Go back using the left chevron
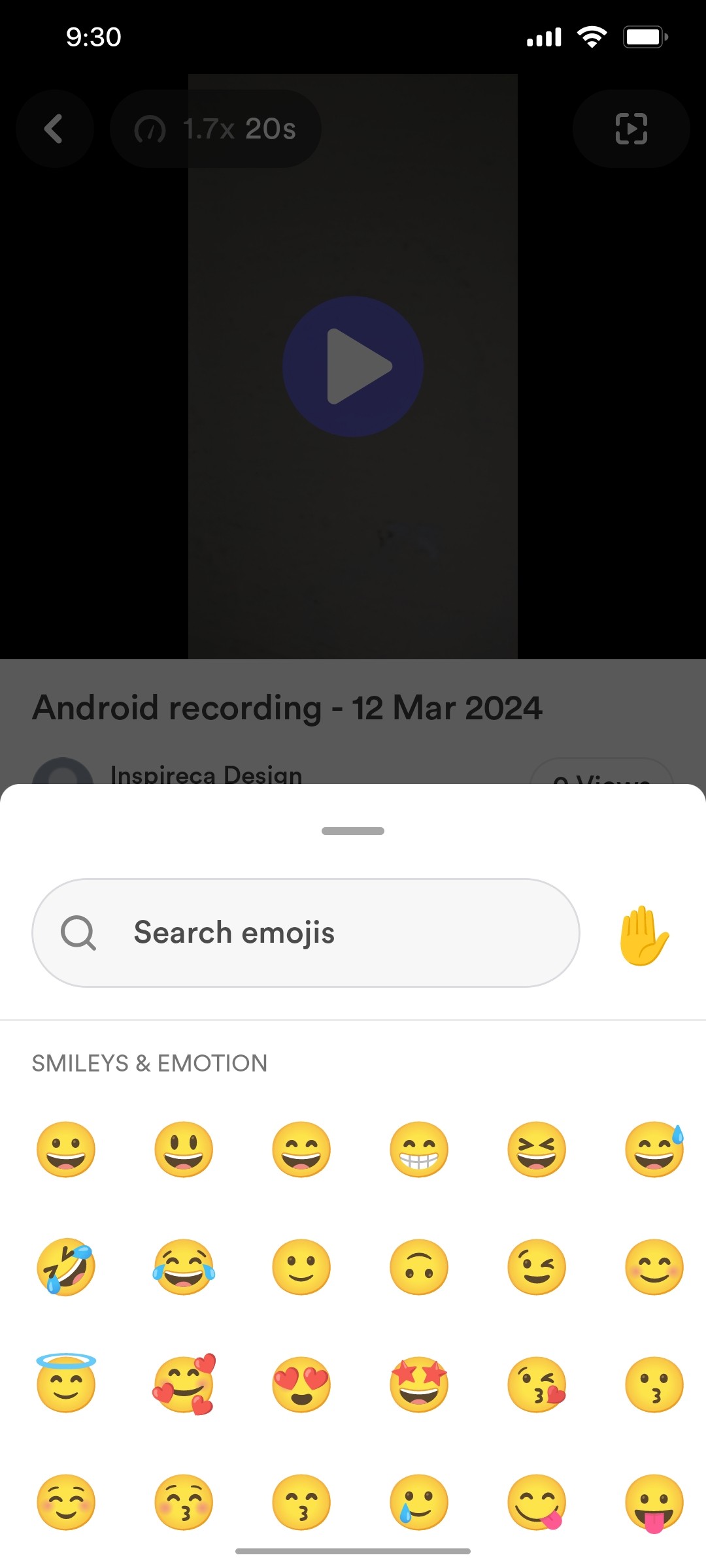Screen dimensions: 706x1568 (55, 129)
